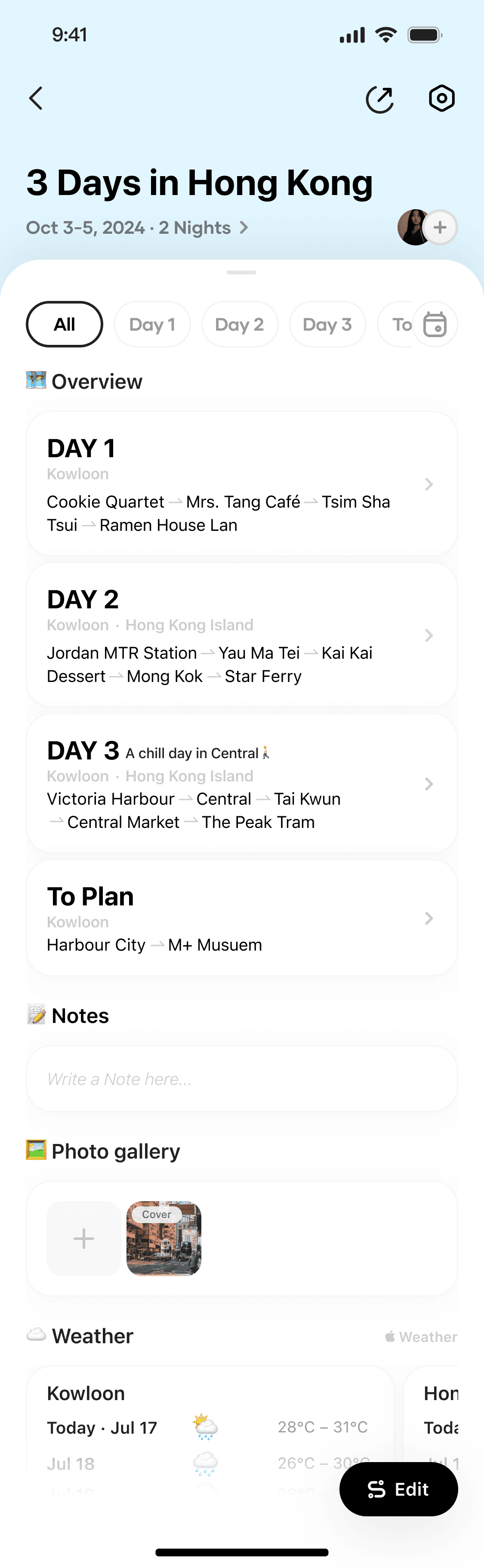The image size is (484, 1568).
Task: Switch to the Day 2 tab
Action: [240, 325]
